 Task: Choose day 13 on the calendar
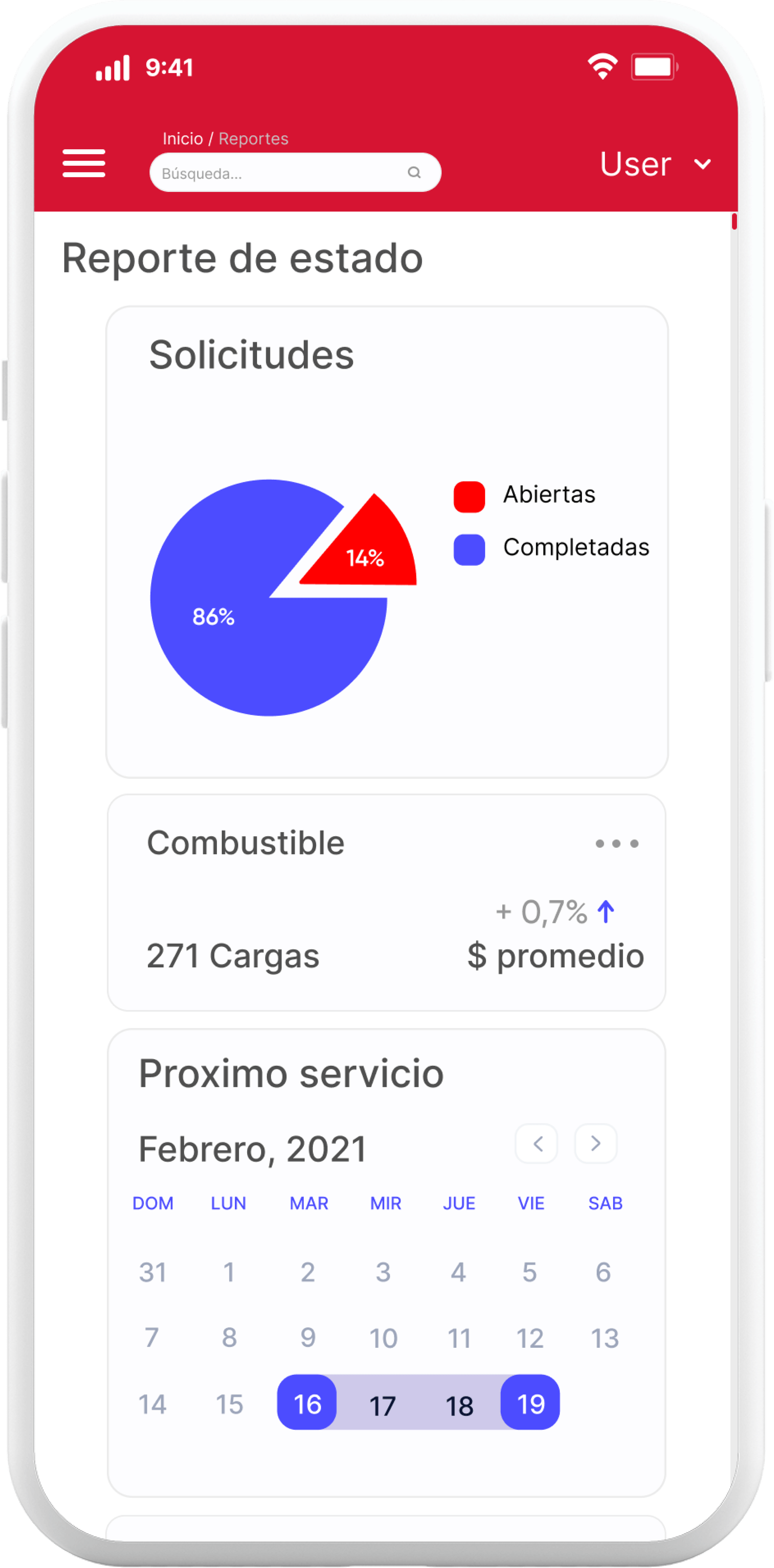[x=605, y=1337]
